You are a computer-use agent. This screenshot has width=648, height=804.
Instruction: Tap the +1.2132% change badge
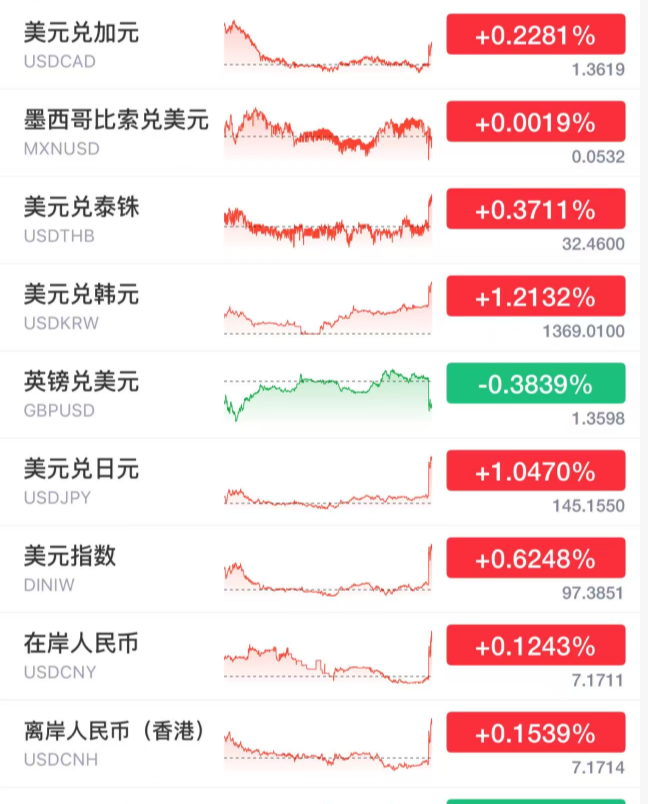pyautogui.click(x=535, y=297)
